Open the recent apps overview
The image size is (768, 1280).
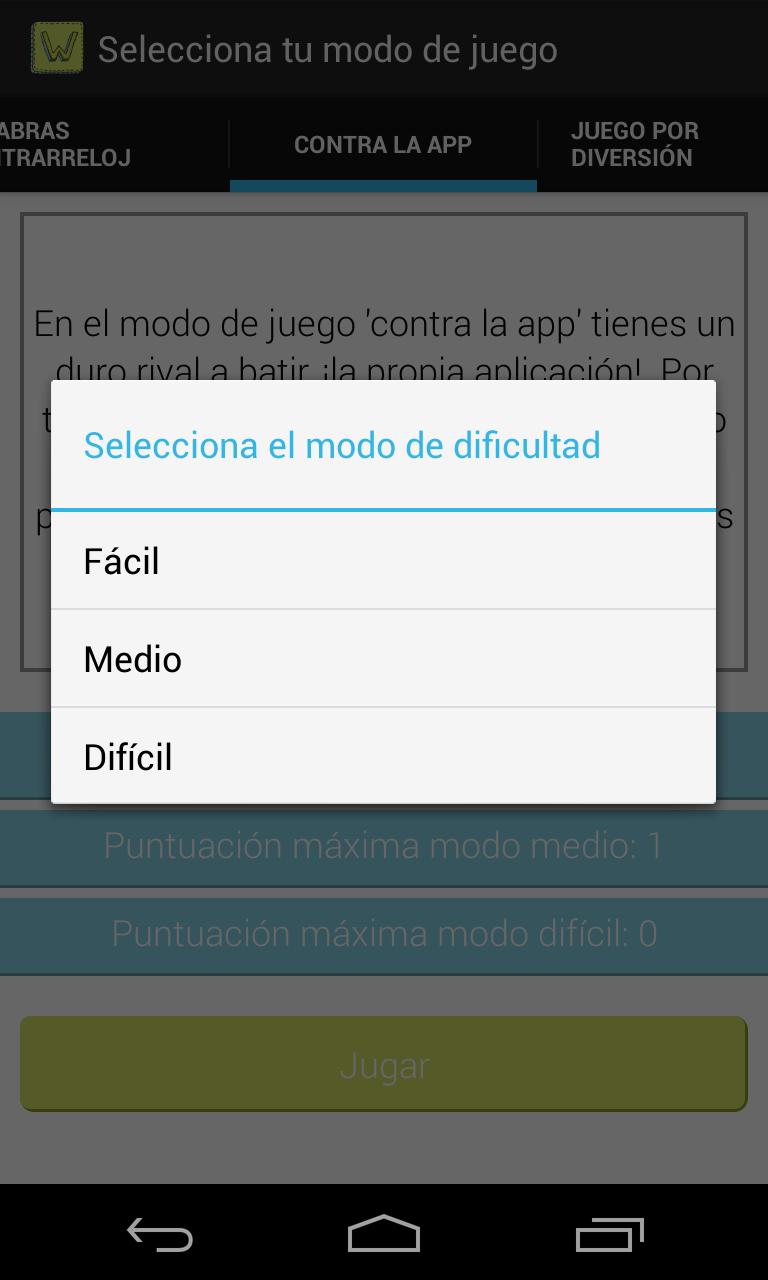609,1234
